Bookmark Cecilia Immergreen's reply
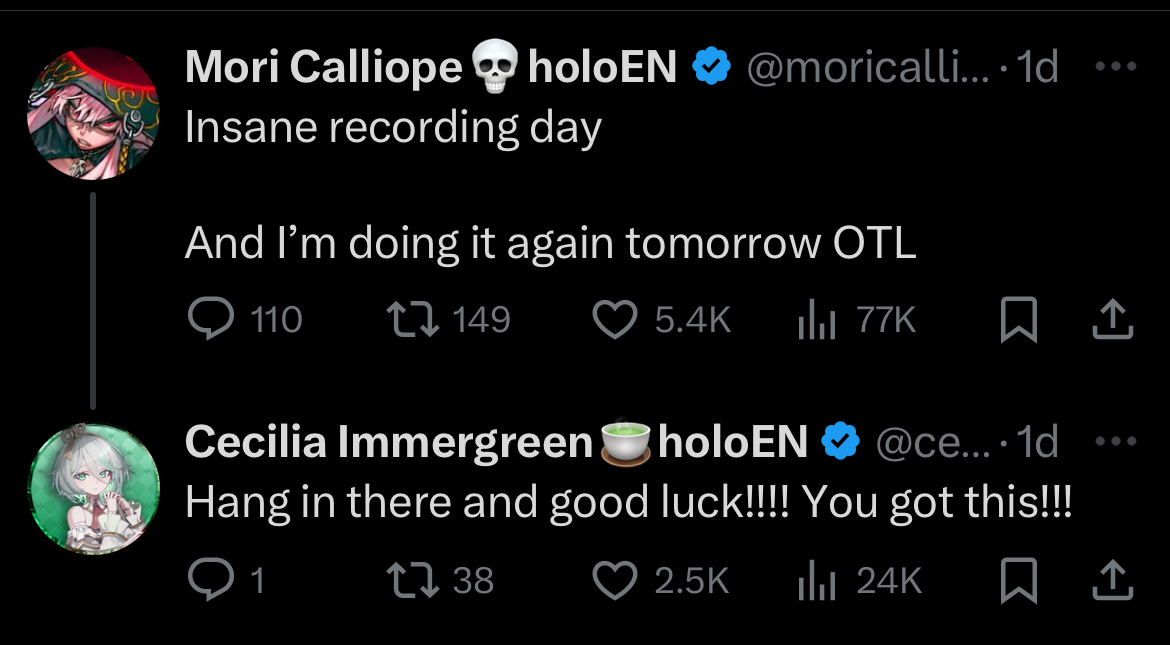 (x=1019, y=581)
